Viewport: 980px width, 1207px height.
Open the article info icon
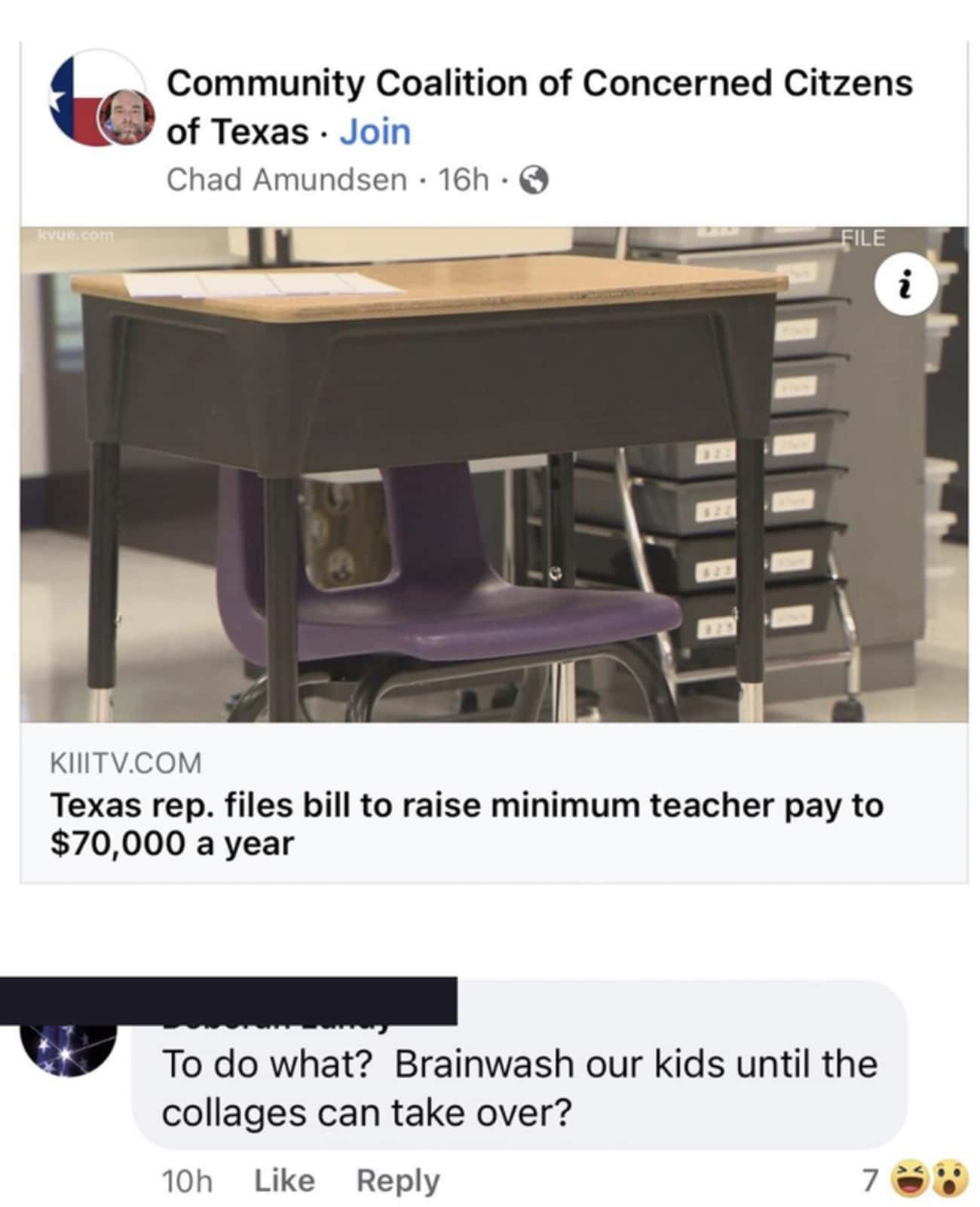pos(906,286)
